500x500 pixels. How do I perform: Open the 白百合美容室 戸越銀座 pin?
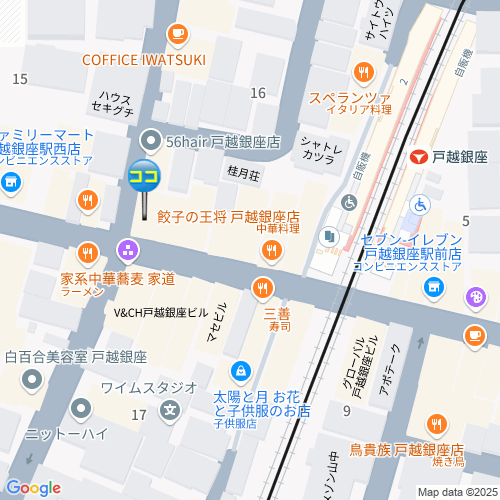click(x=32, y=380)
